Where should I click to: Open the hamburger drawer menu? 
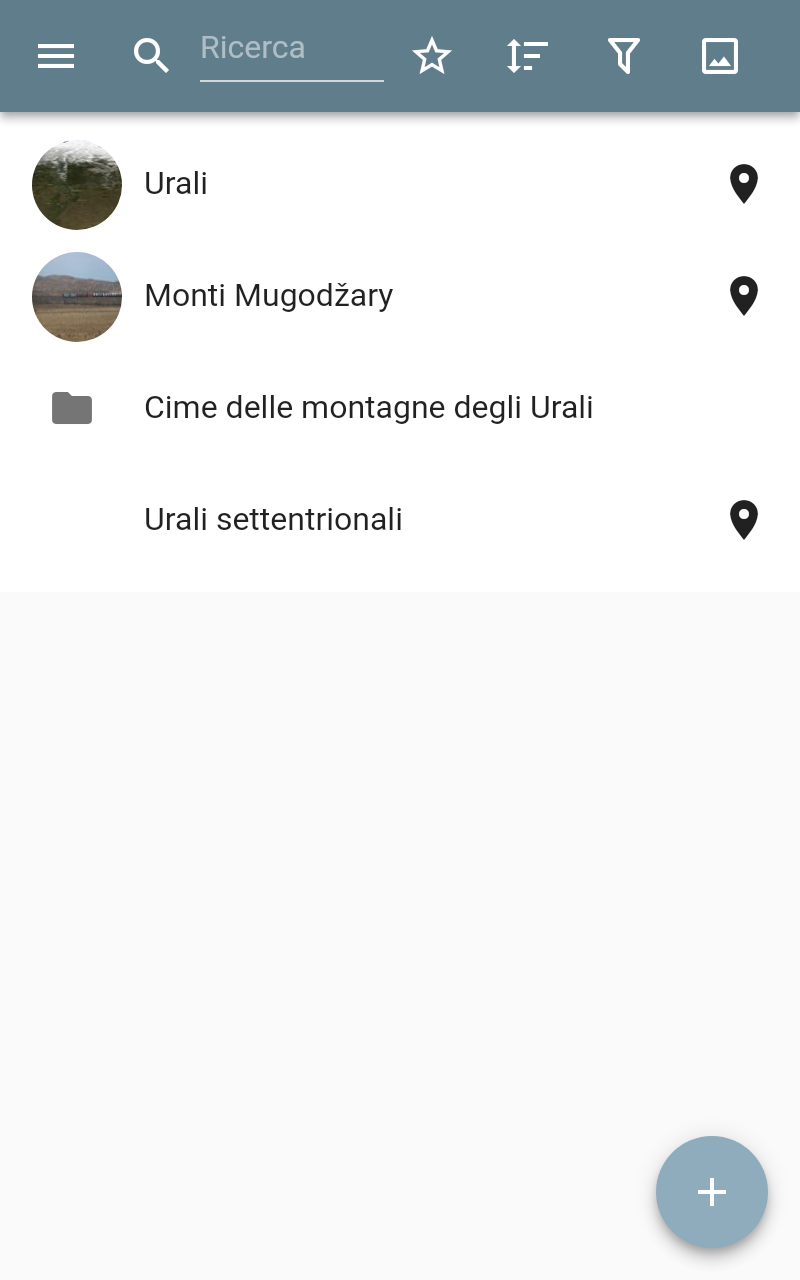56,56
